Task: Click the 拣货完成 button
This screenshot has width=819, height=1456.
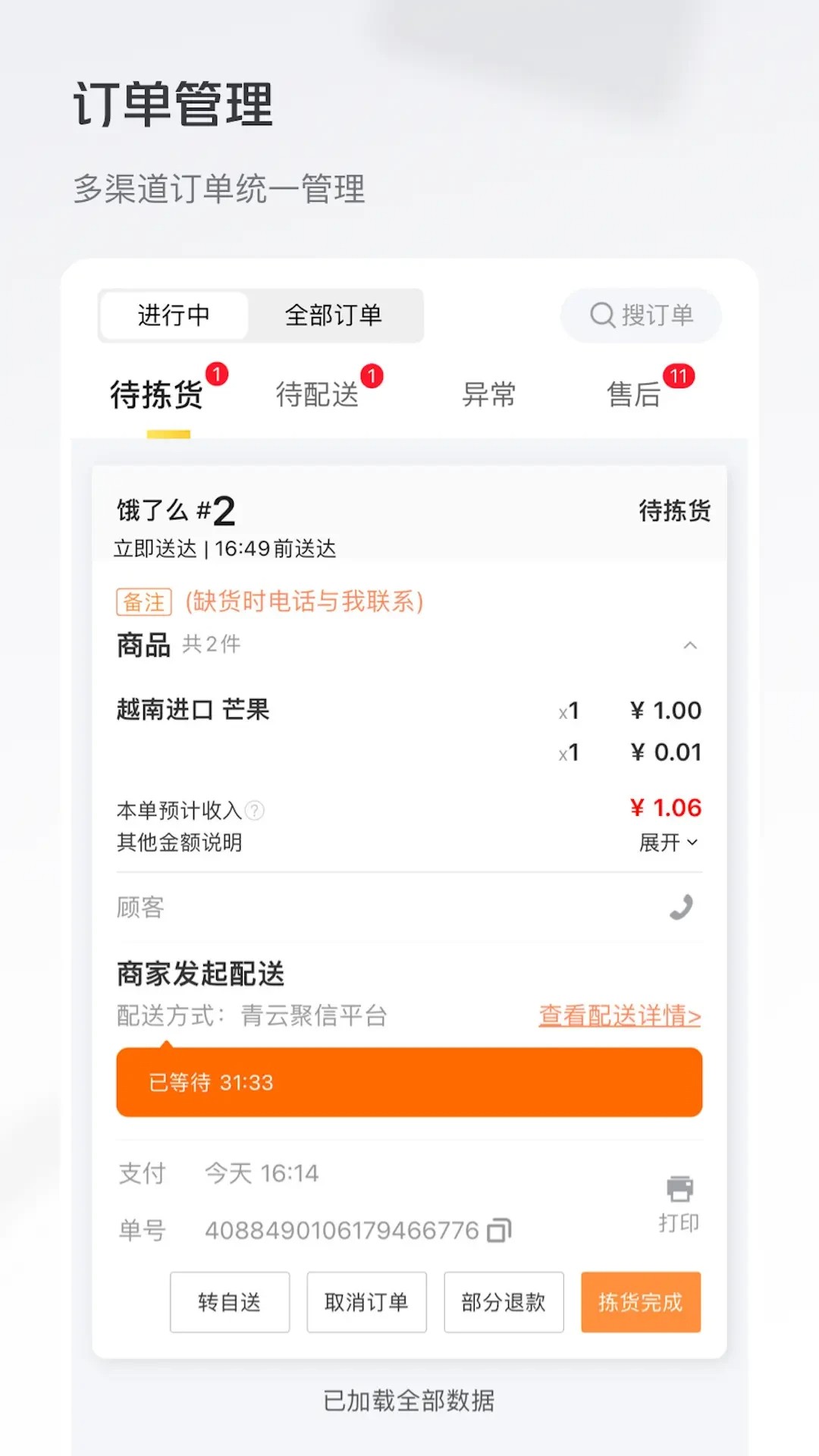Action: tap(641, 1302)
